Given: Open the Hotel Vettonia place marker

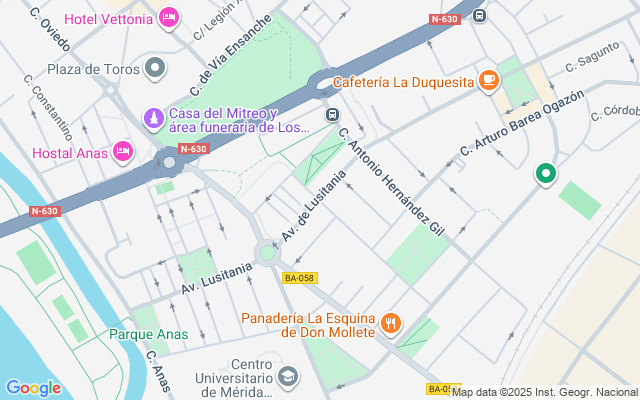Looking at the screenshot, I should pyautogui.click(x=169, y=18).
